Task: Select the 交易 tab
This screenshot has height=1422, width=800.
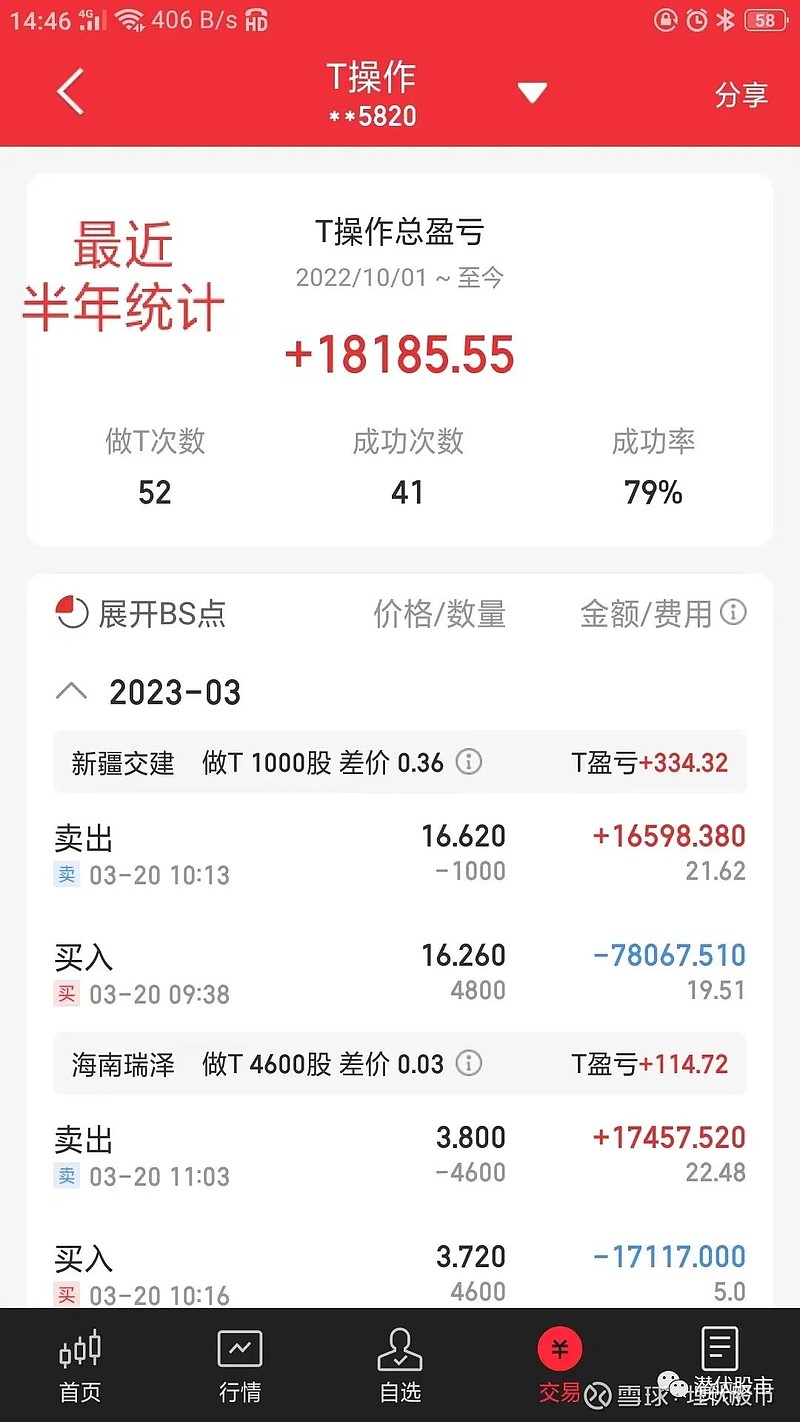Action: (560, 1366)
